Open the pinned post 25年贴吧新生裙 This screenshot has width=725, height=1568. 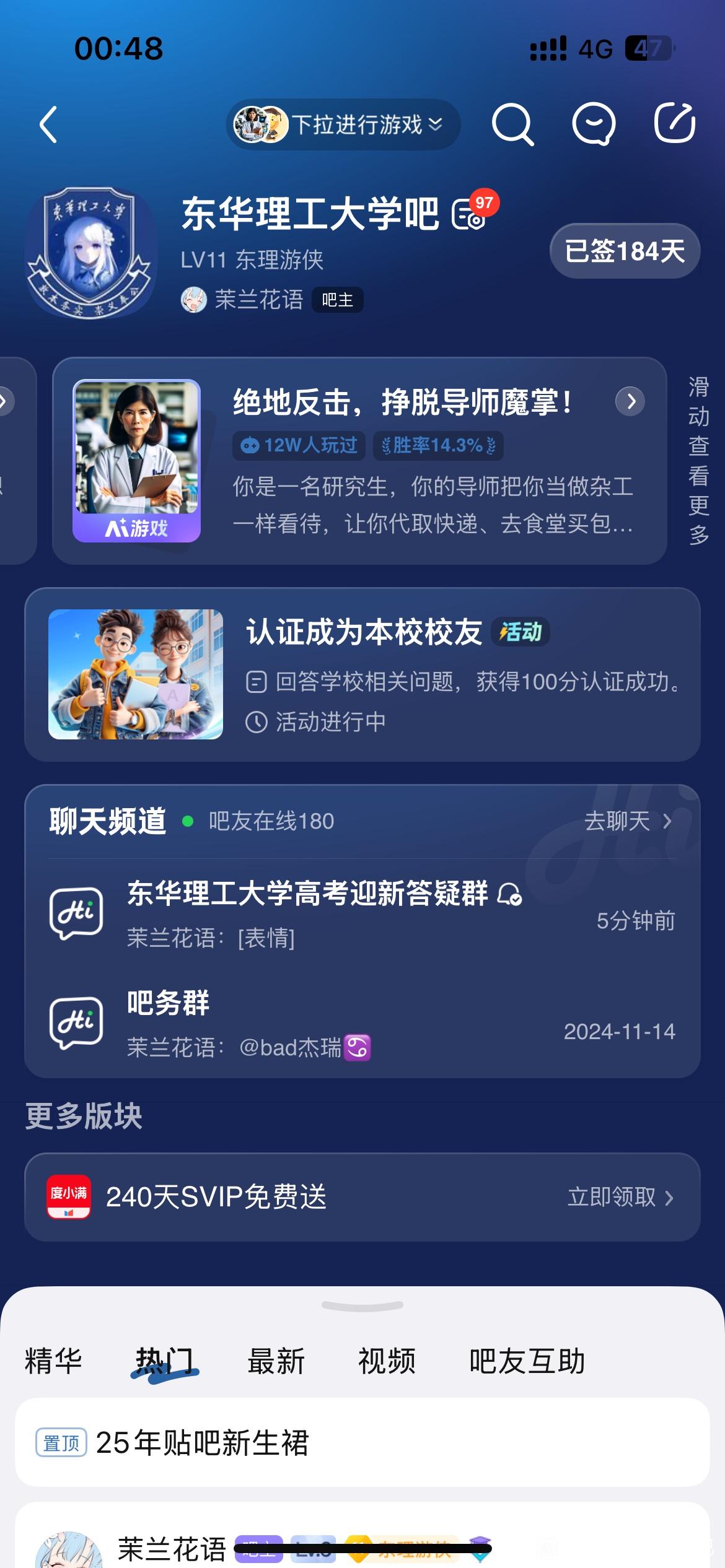[362, 1443]
